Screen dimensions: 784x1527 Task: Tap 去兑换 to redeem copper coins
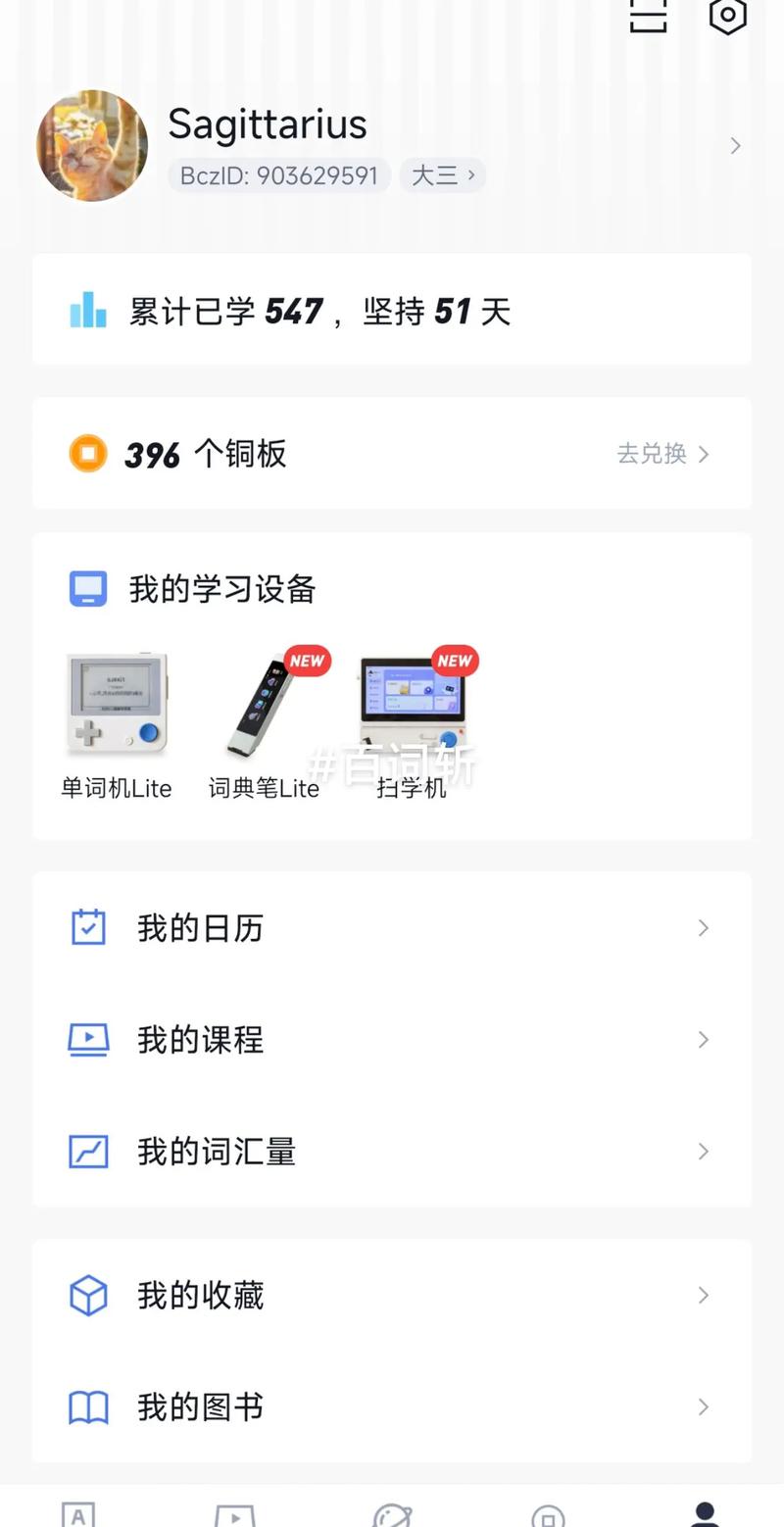[662, 454]
